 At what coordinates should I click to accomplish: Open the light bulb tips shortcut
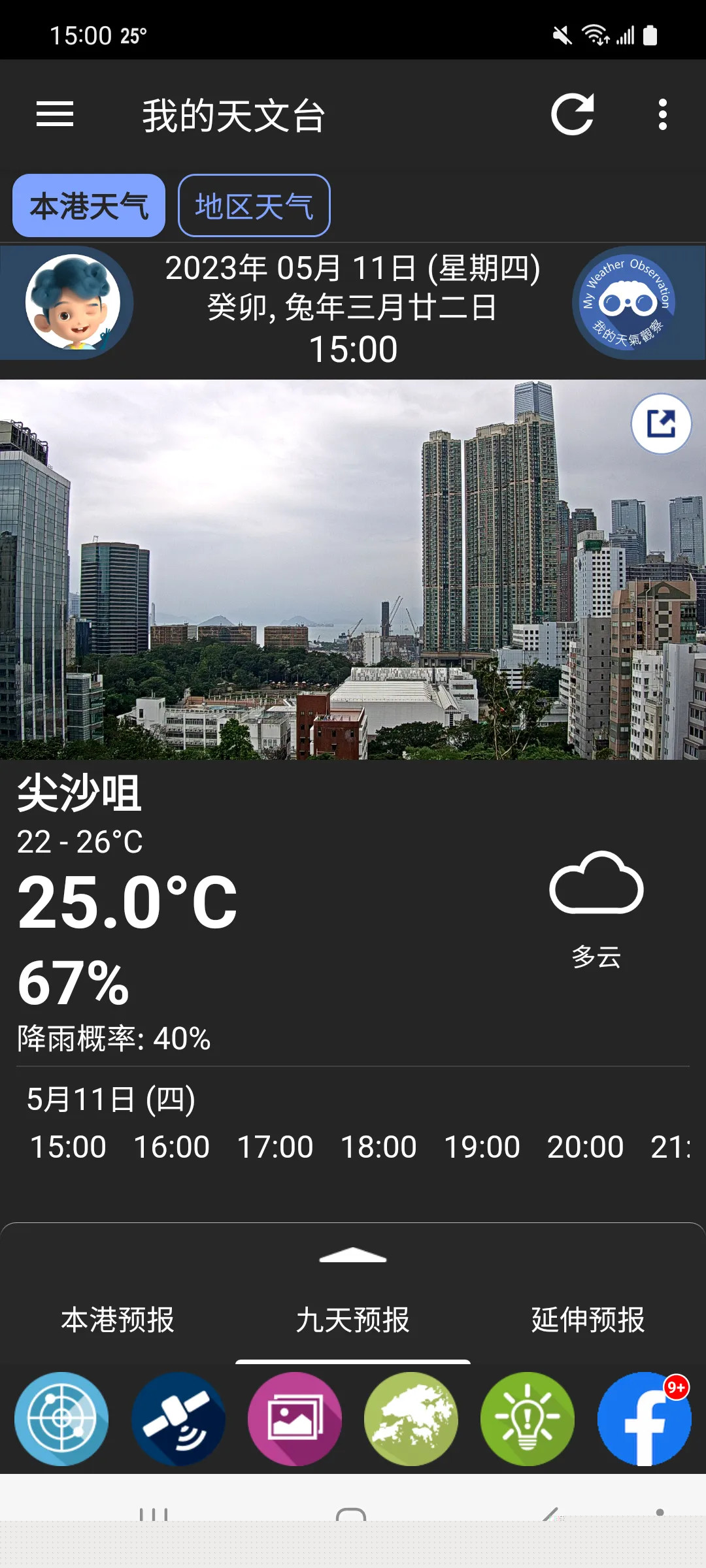click(527, 1419)
